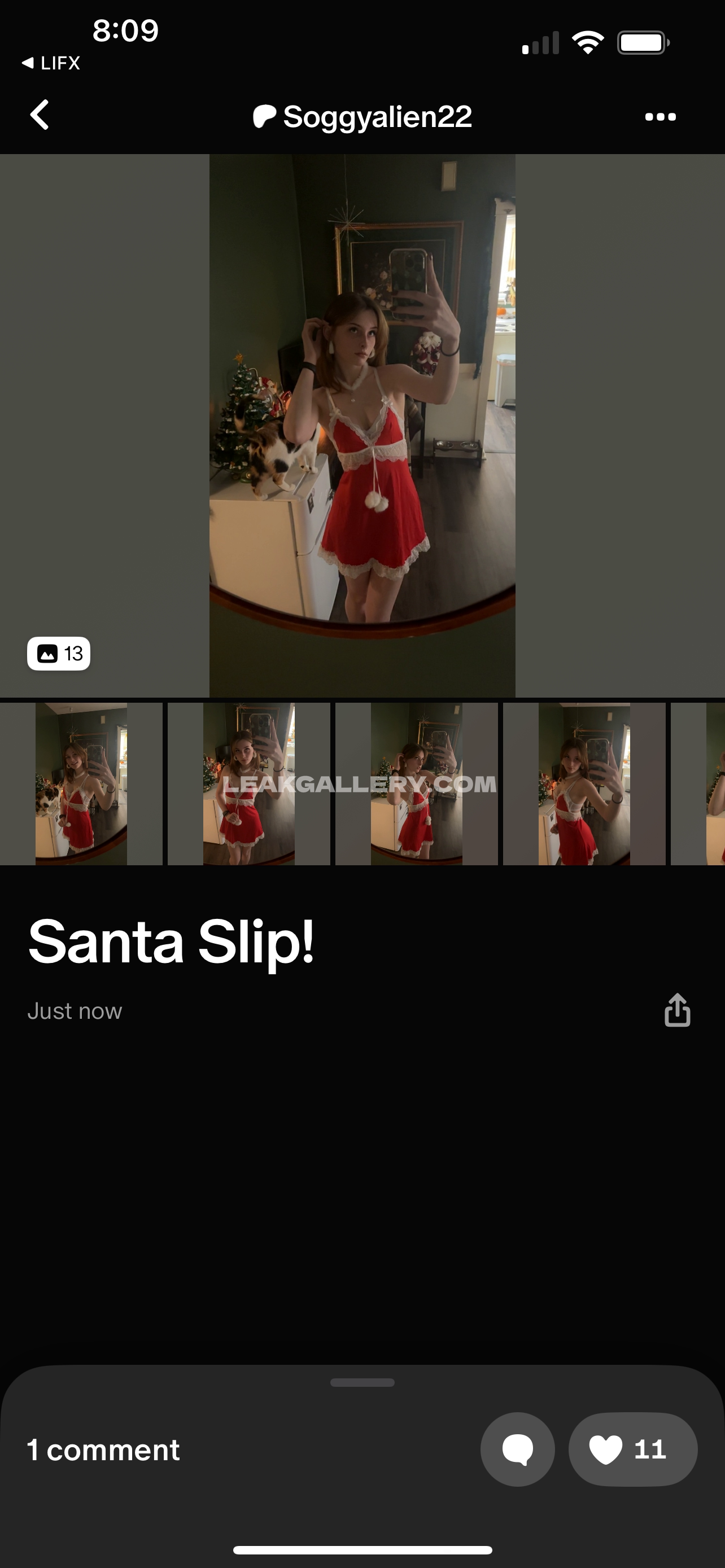Like the post with the heart button
Screen dimensions: 725x1568
[632, 1449]
